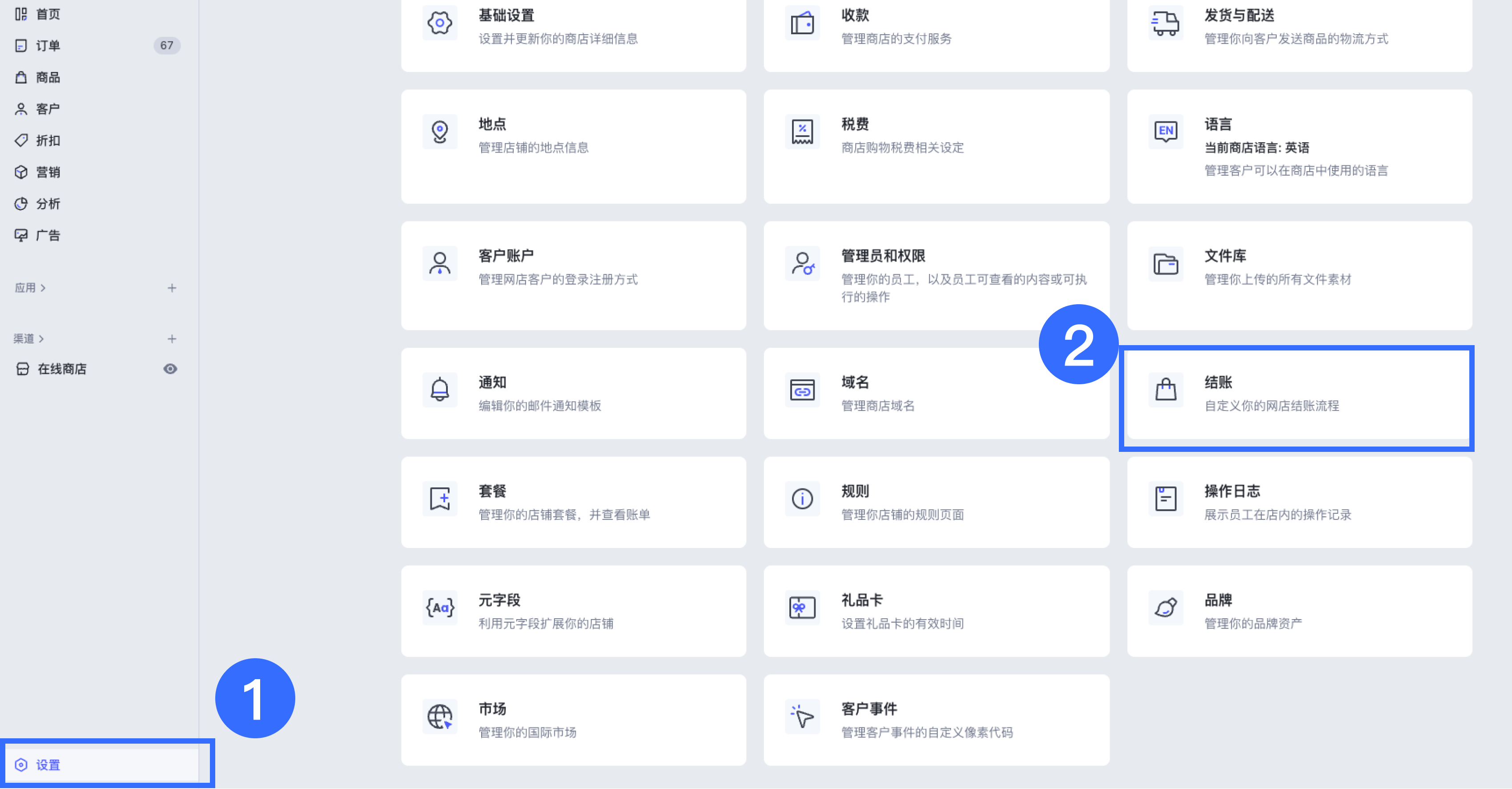Image resolution: width=1512 pixels, height=789 pixels.
Task: Open the 设置 item in the sidebar
Action: pos(48,765)
